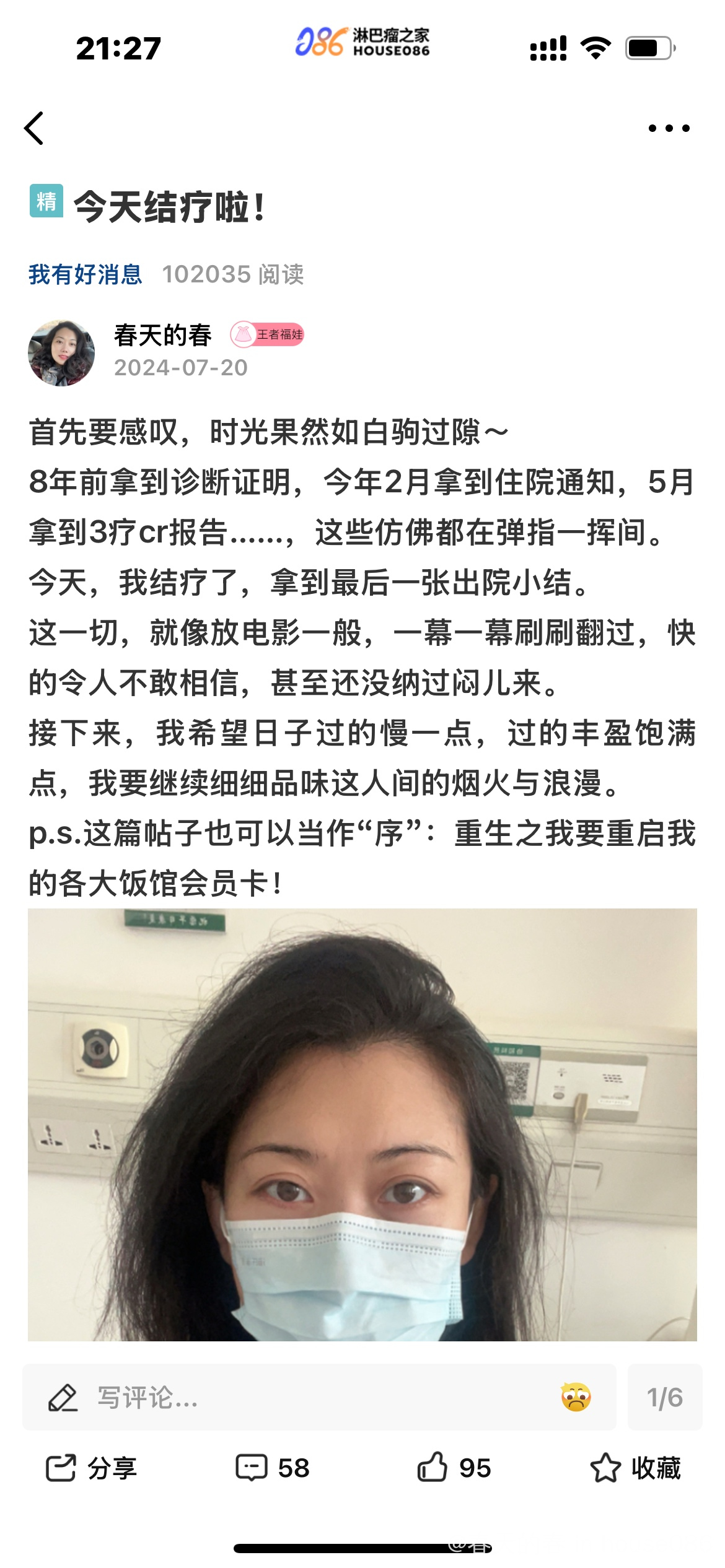The height and width of the screenshot is (1568, 725).
Task: Share this post via 分享
Action: (x=92, y=1468)
